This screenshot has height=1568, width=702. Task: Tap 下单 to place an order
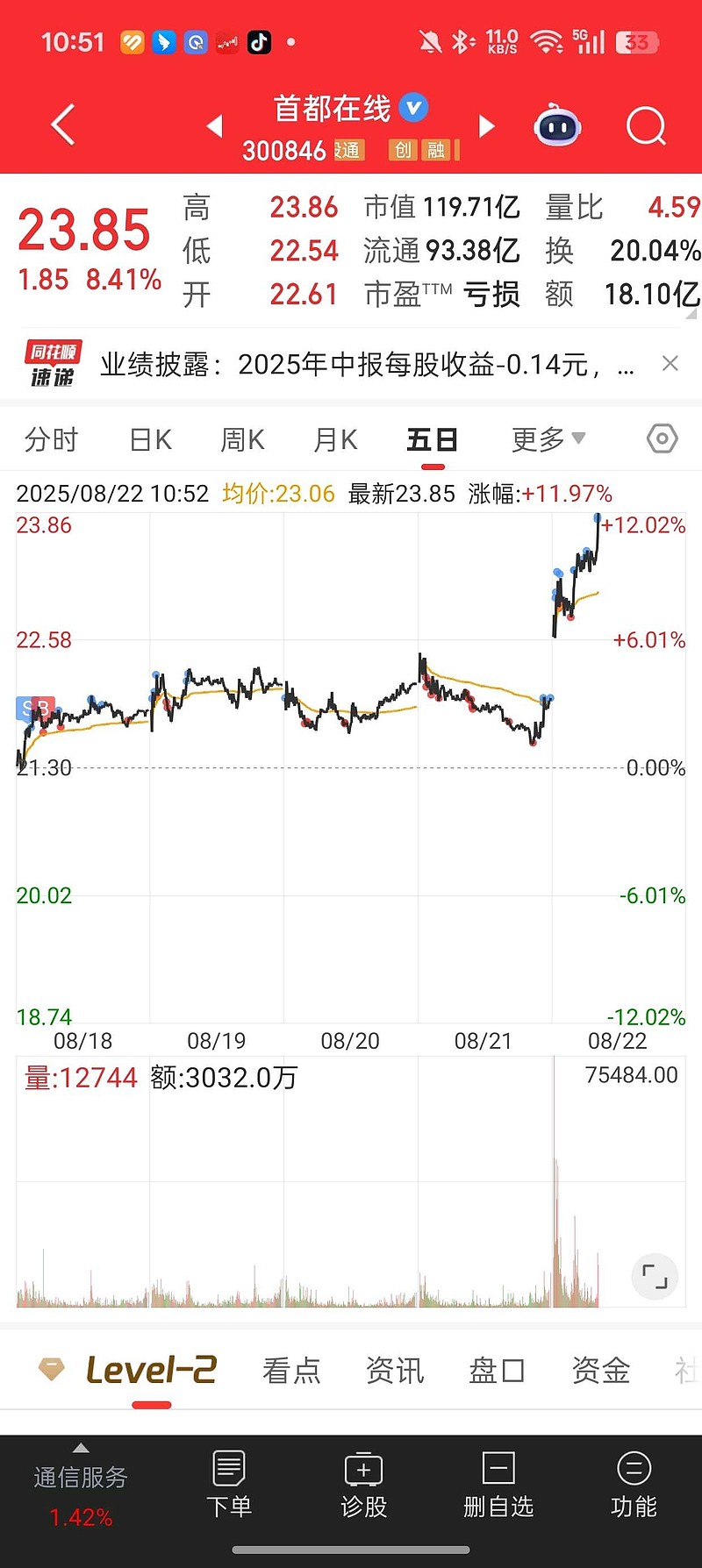[229, 1485]
